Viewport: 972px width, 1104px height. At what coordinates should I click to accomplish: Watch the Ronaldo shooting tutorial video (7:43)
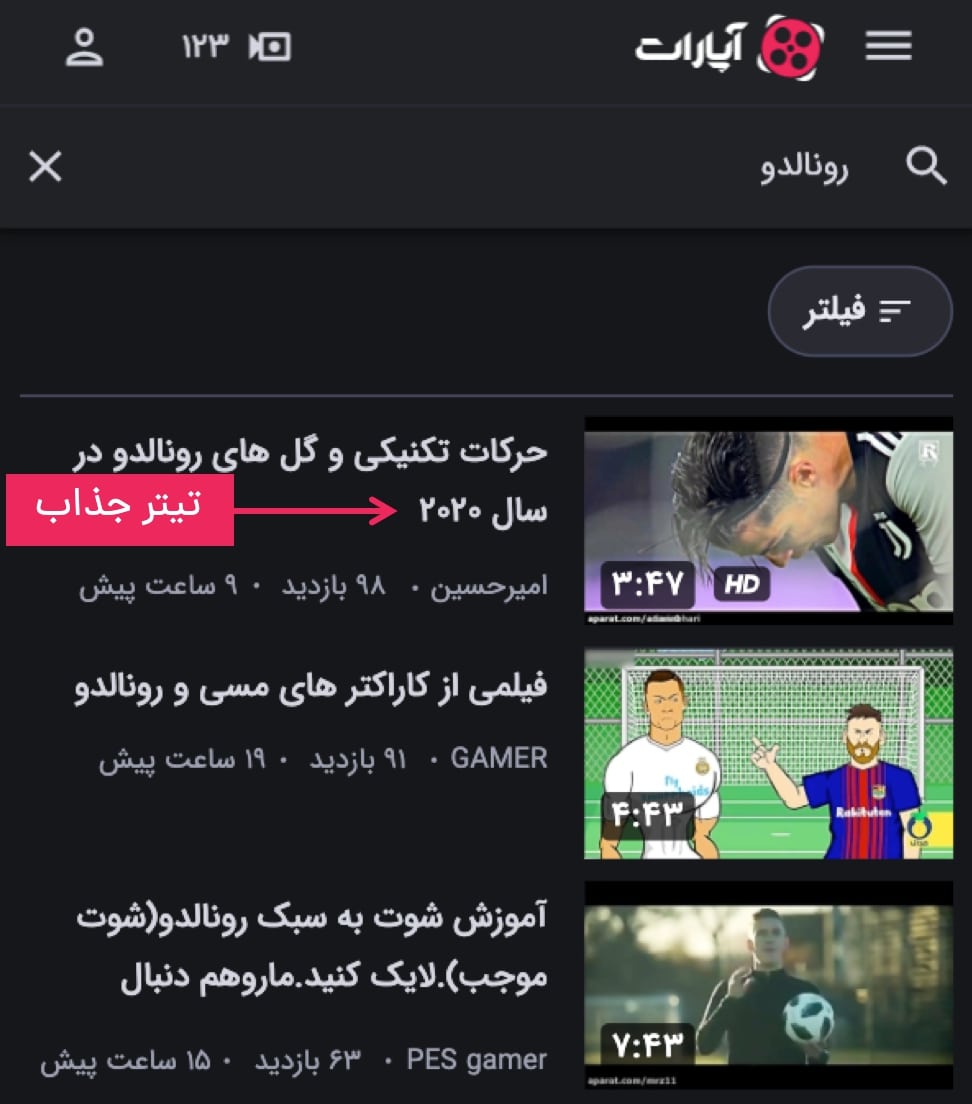tap(768, 985)
